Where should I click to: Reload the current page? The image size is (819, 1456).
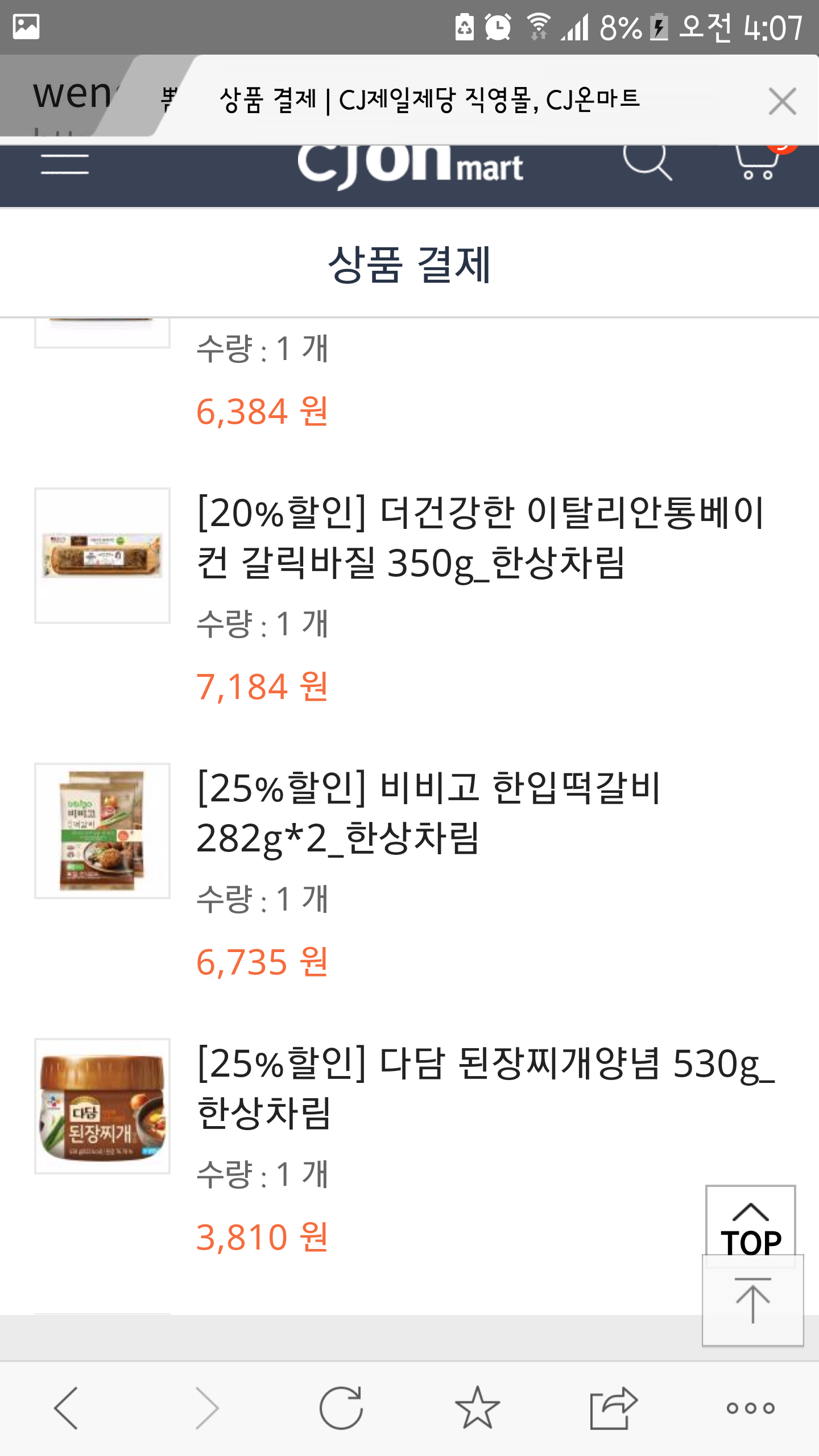[x=341, y=1408]
